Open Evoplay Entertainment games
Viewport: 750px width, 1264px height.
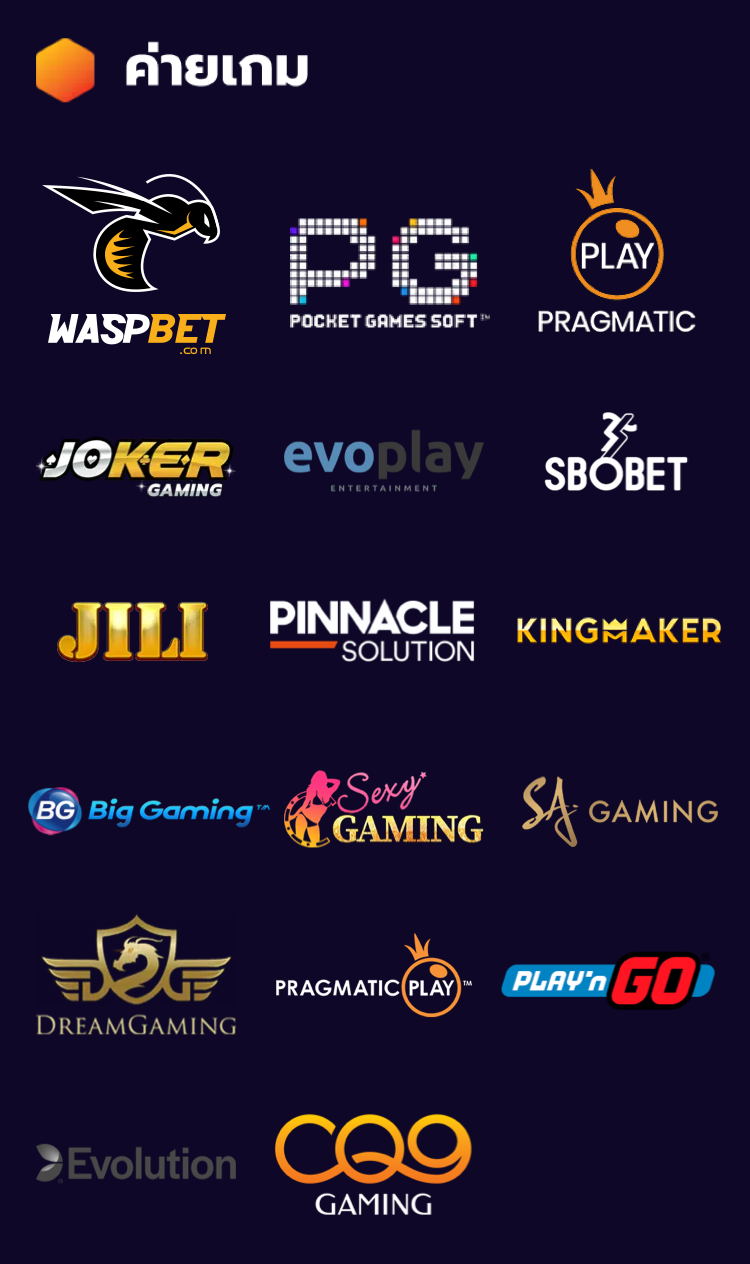(384, 461)
